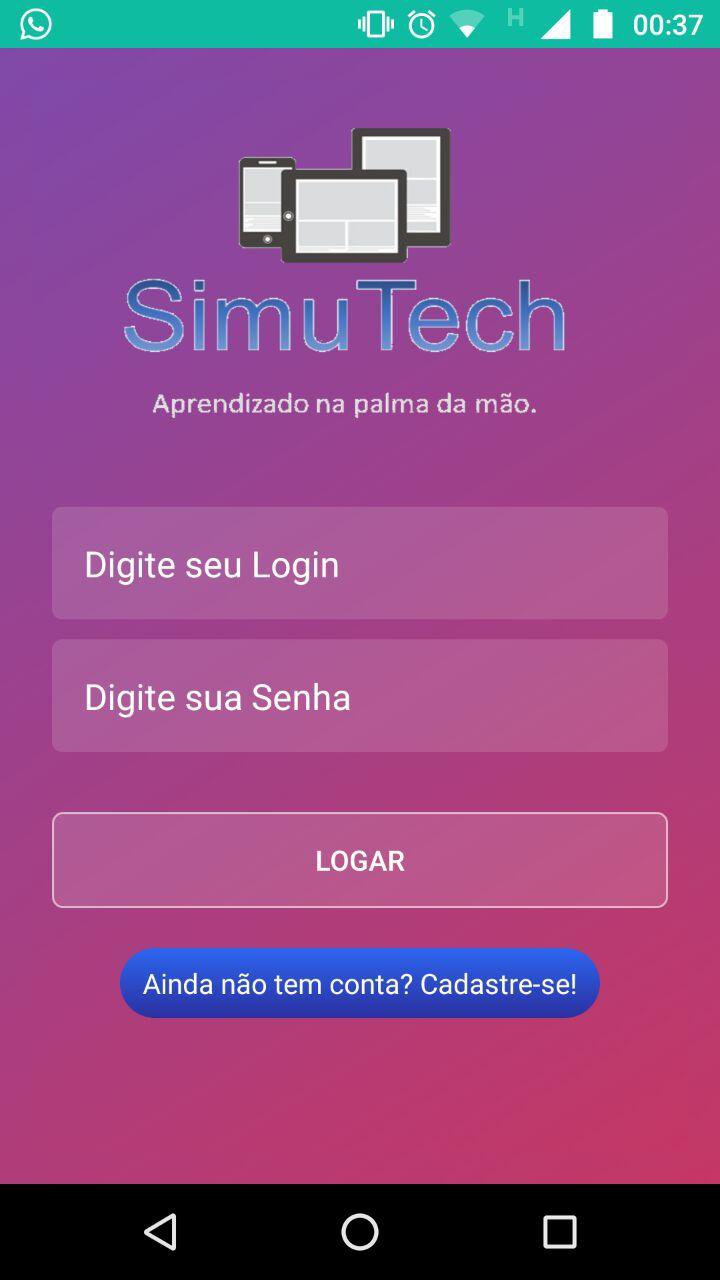Tap the vibrate mode status icon
720x1280 pixels.
(373, 22)
